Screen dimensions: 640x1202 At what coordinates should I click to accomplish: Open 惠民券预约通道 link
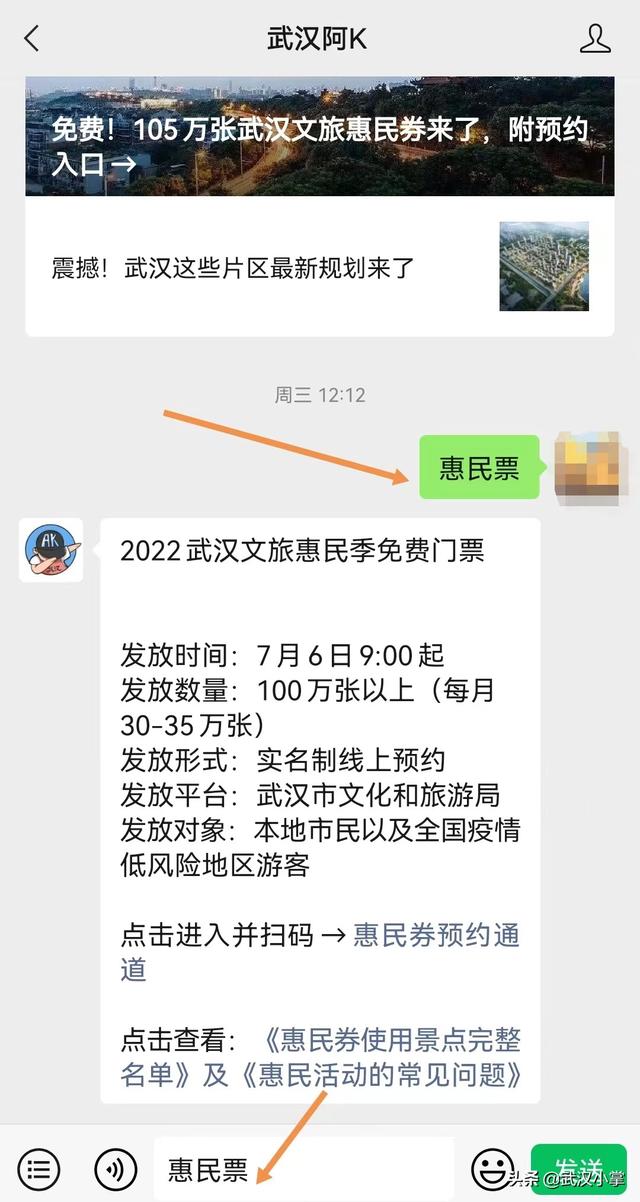click(435, 936)
